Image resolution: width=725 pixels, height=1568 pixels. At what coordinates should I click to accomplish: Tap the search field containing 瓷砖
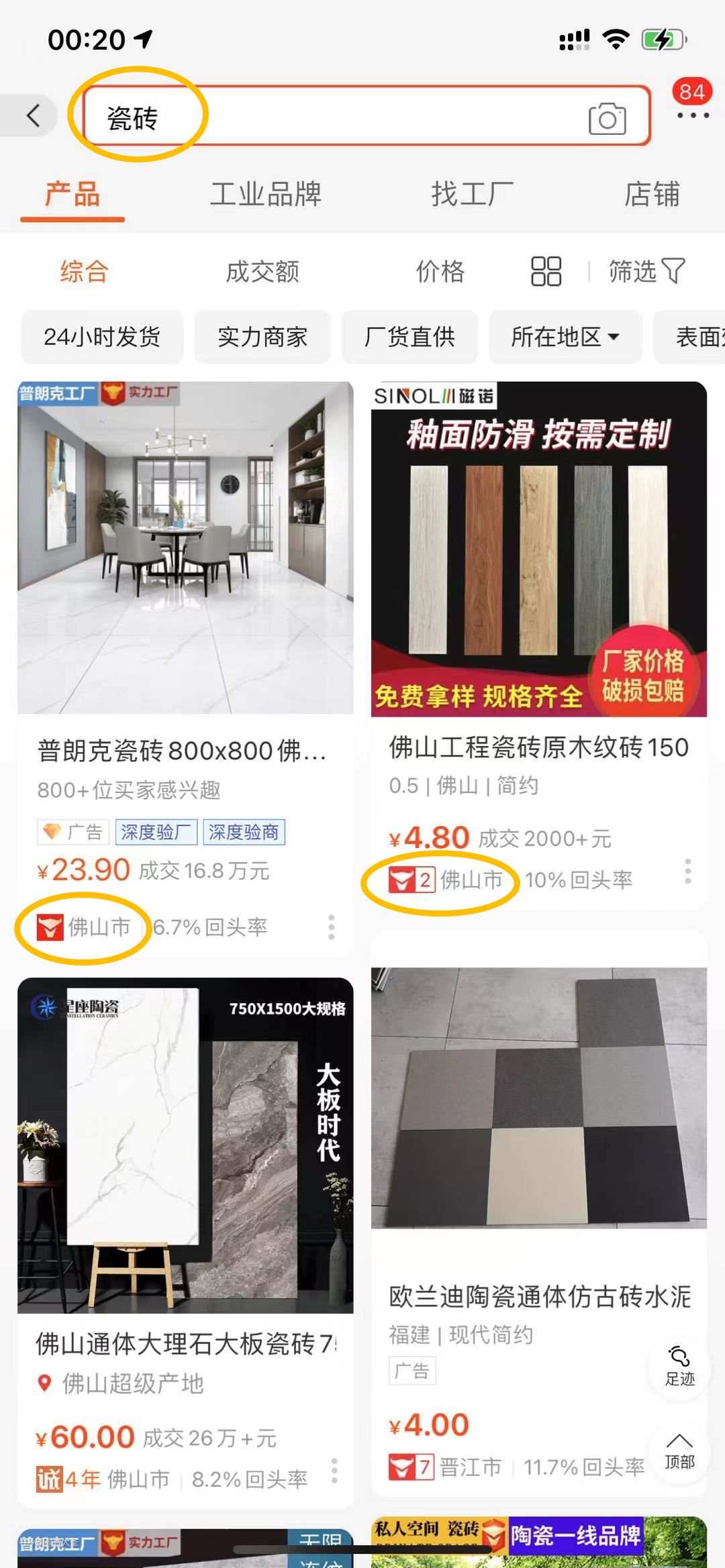click(x=336, y=117)
